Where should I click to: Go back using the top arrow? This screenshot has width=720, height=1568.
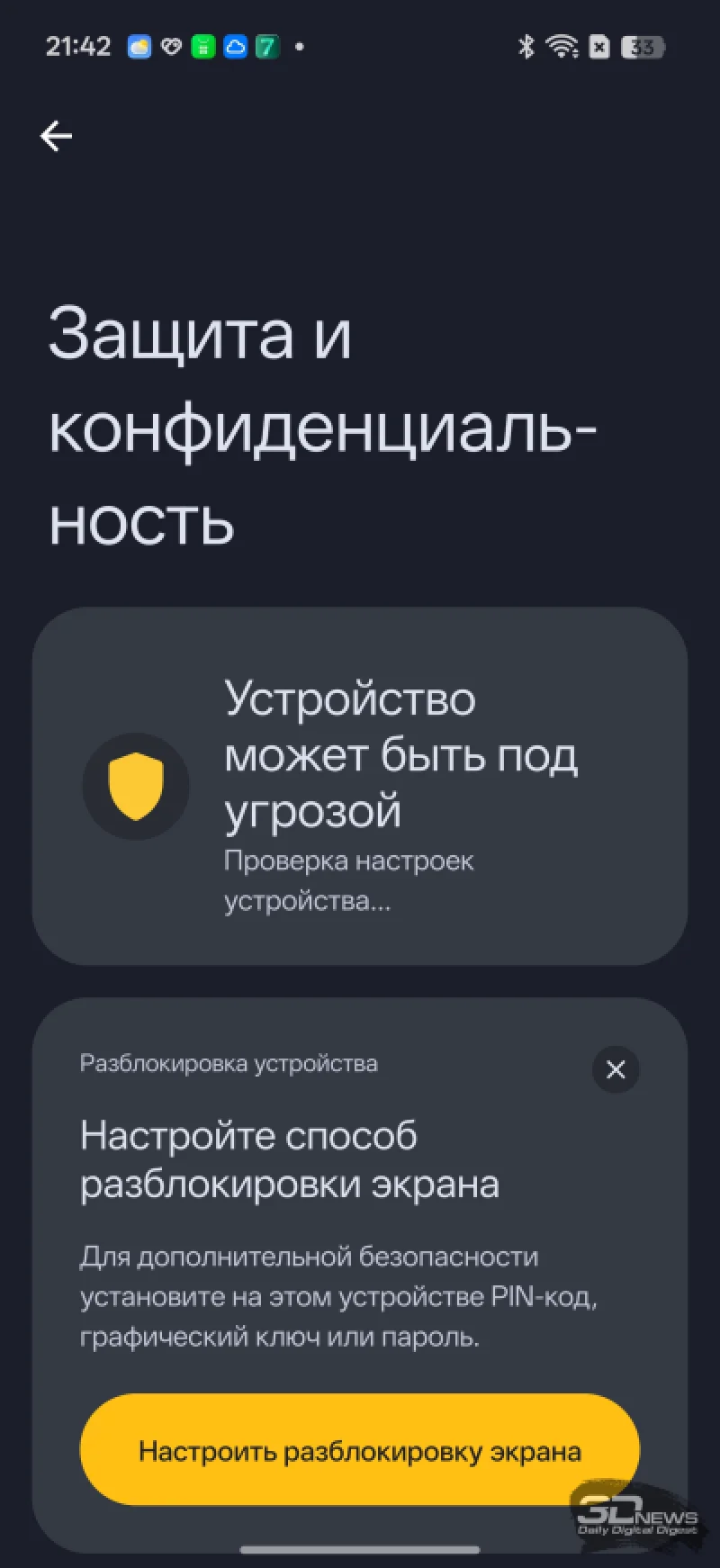56,136
